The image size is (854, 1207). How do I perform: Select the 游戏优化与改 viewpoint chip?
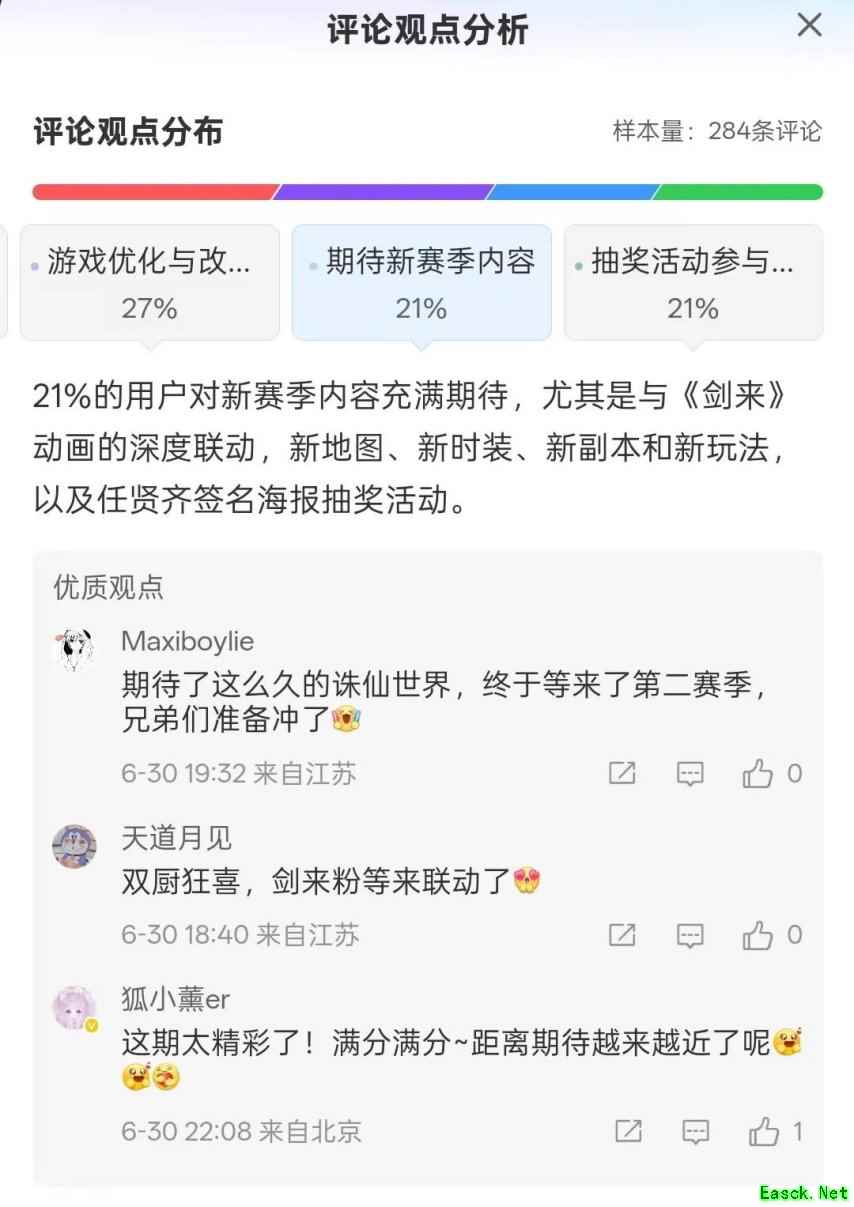point(150,282)
